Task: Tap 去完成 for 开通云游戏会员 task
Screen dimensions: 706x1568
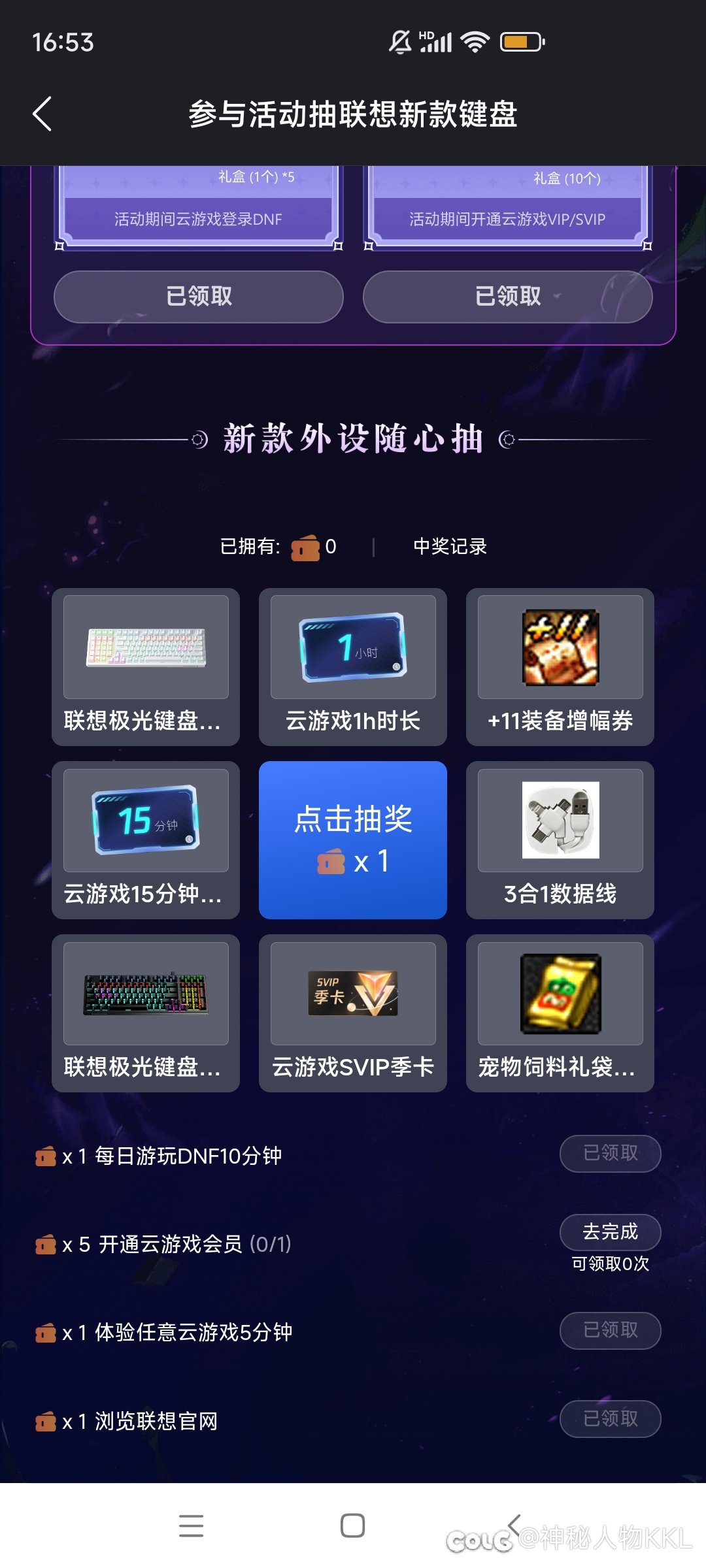Action: [610, 1232]
